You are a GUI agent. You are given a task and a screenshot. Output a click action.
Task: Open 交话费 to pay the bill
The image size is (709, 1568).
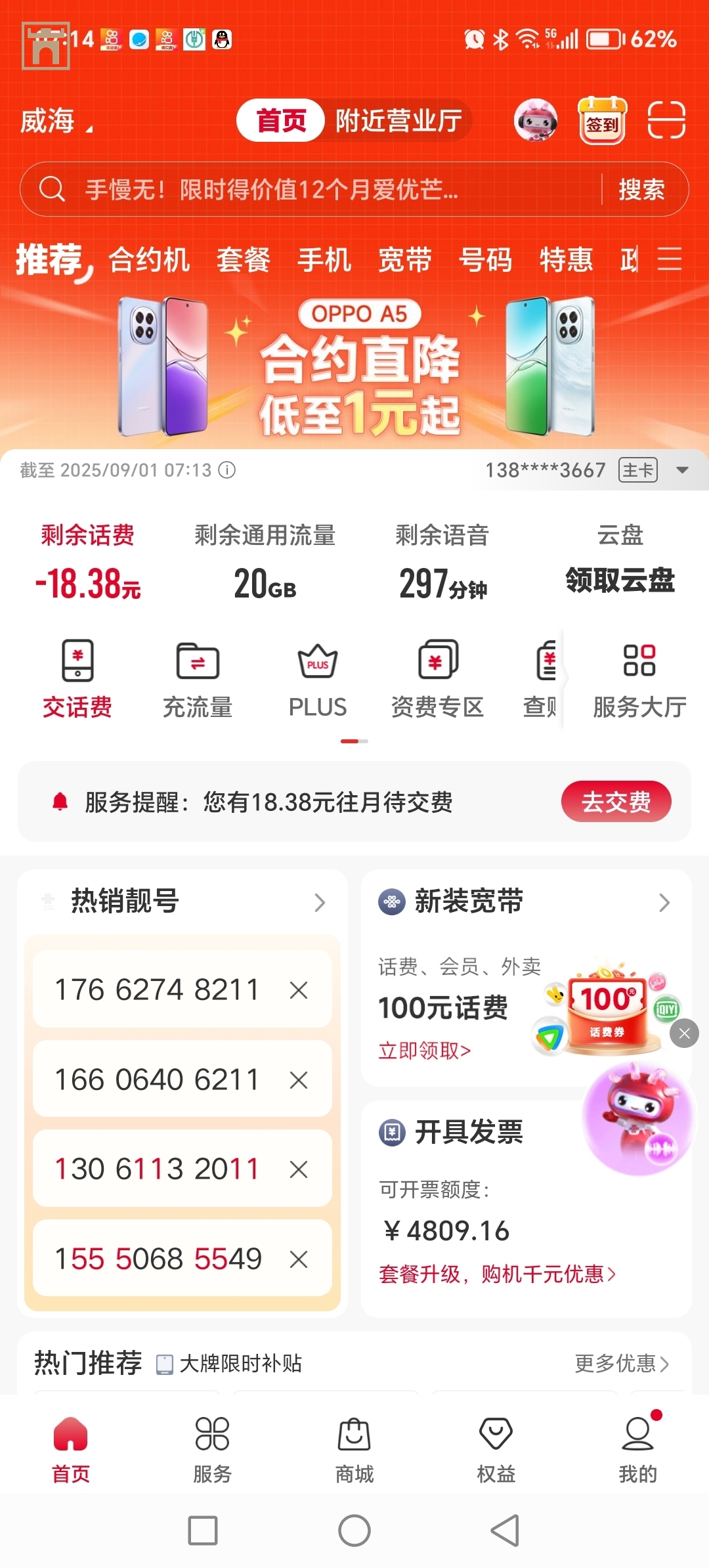[77, 680]
